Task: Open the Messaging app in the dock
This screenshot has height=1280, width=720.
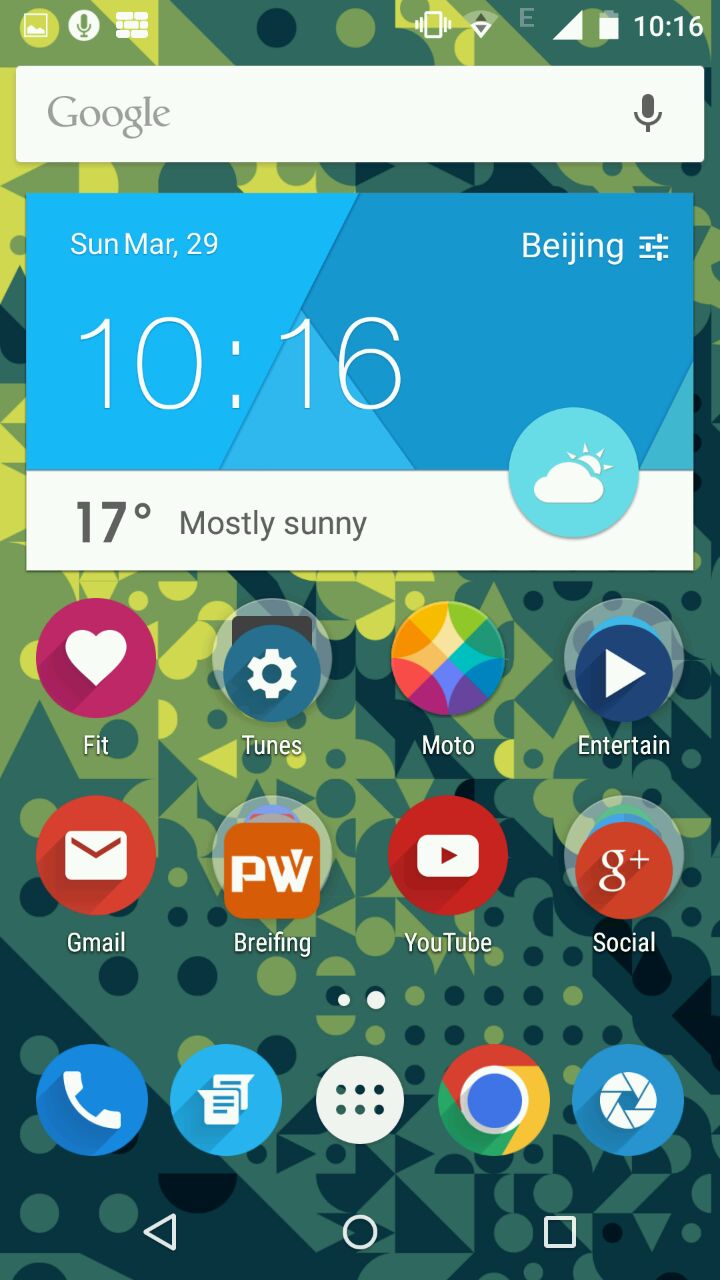Action: tap(226, 1100)
